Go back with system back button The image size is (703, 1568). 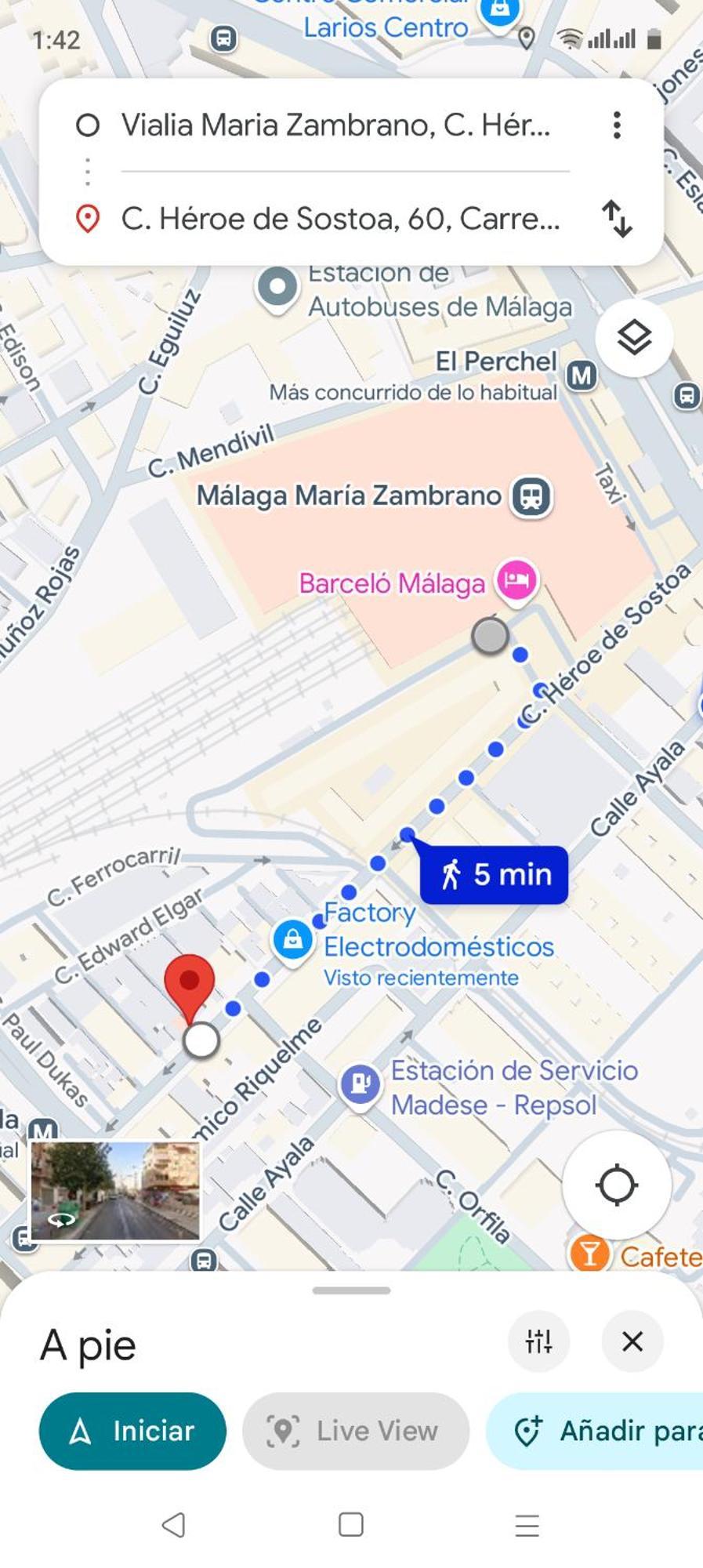pyautogui.click(x=174, y=1524)
